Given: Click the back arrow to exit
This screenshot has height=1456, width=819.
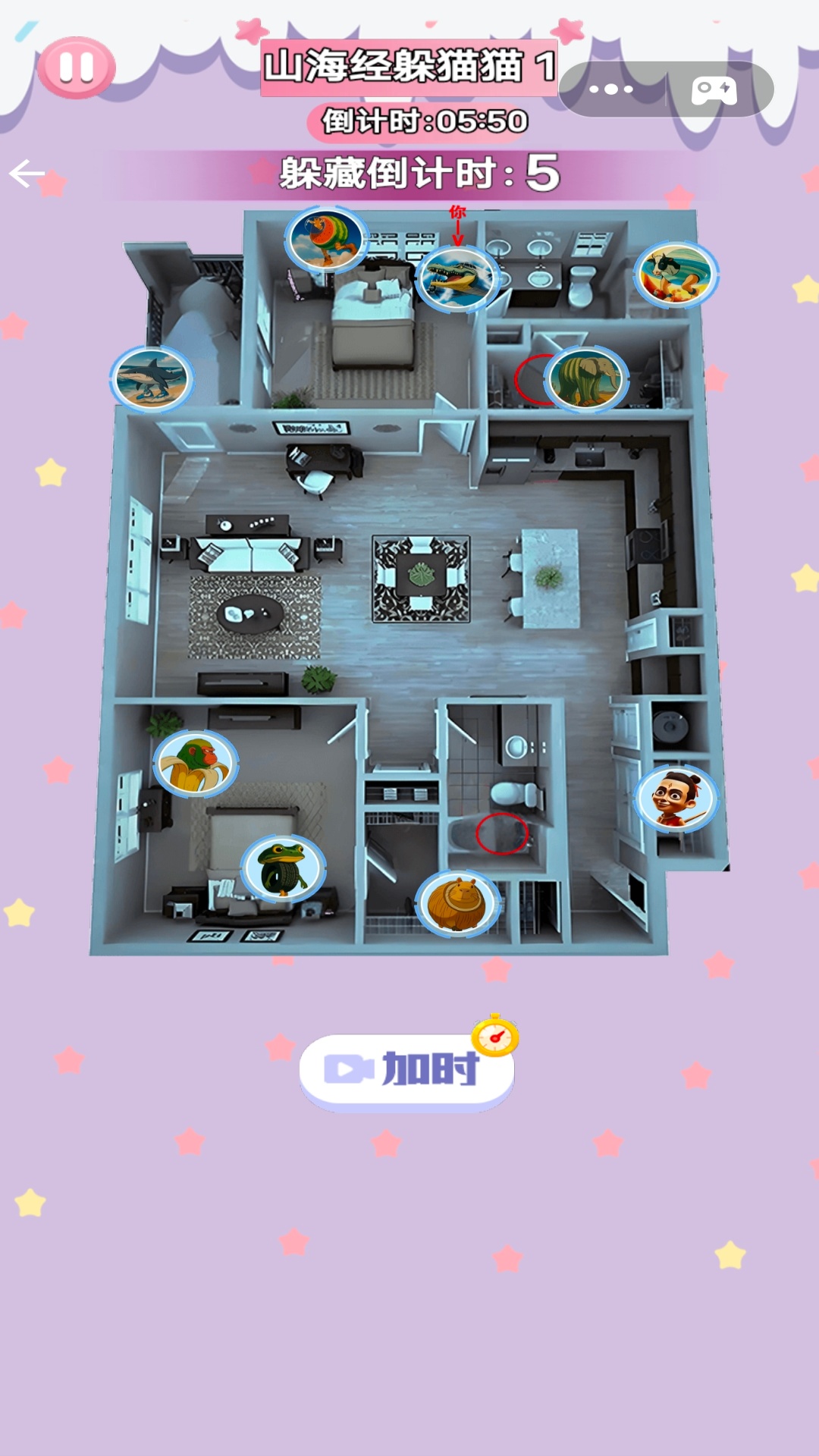Looking at the screenshot, I should pyautogui.click(x=27, y=173).
